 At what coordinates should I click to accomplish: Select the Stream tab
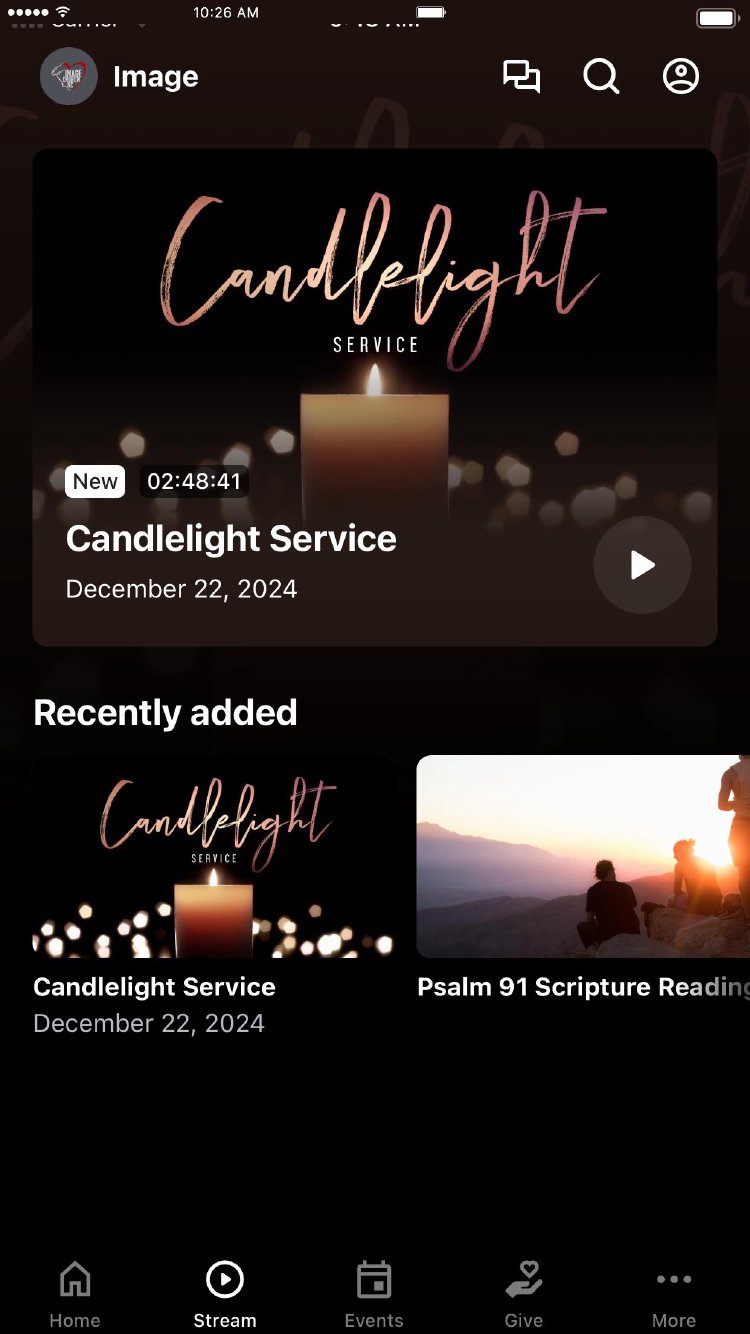[x=225, y=1293]
